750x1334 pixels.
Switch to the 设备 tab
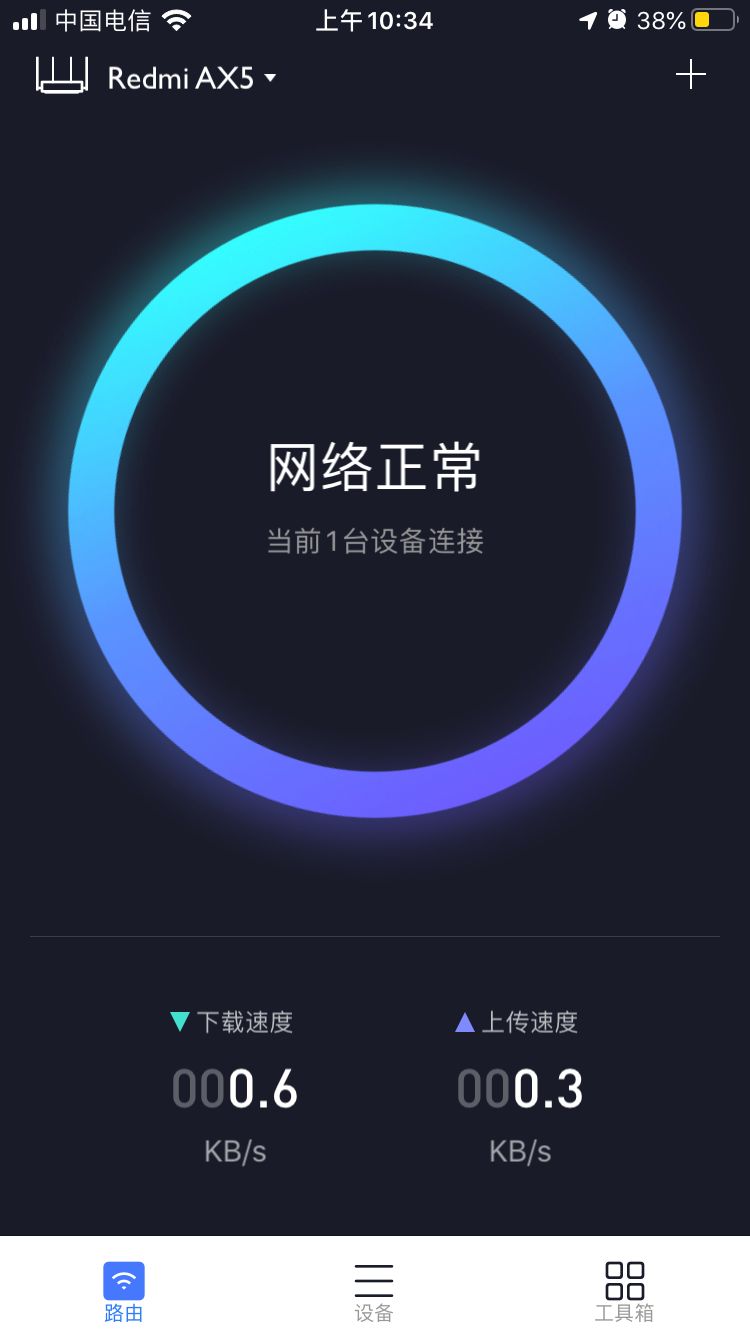[374, 1290]
